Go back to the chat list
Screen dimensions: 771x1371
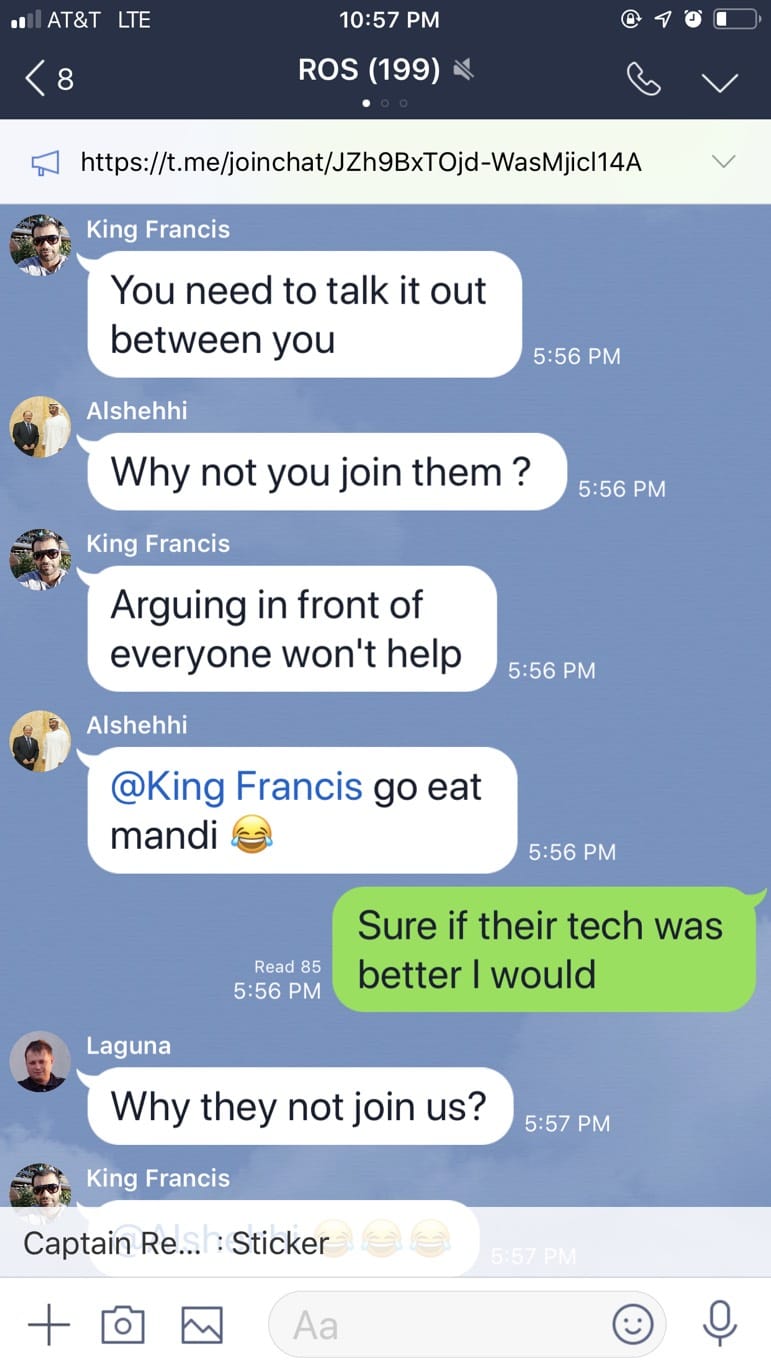tap(48, 79)
